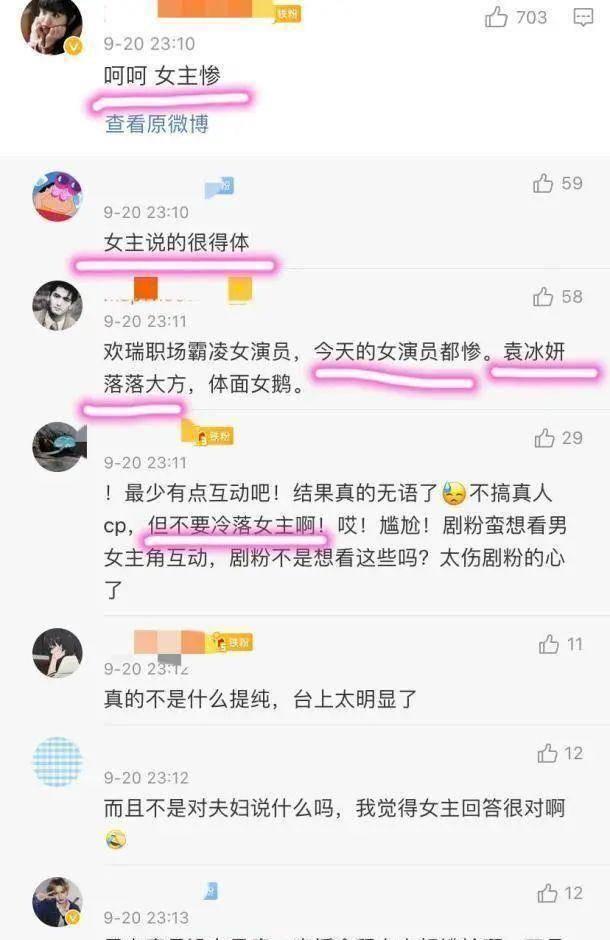Like the comment "真的不是什么提纯"
Viewport: 610px width, 940px height.
pyautogui.click(x=548, y=644)
